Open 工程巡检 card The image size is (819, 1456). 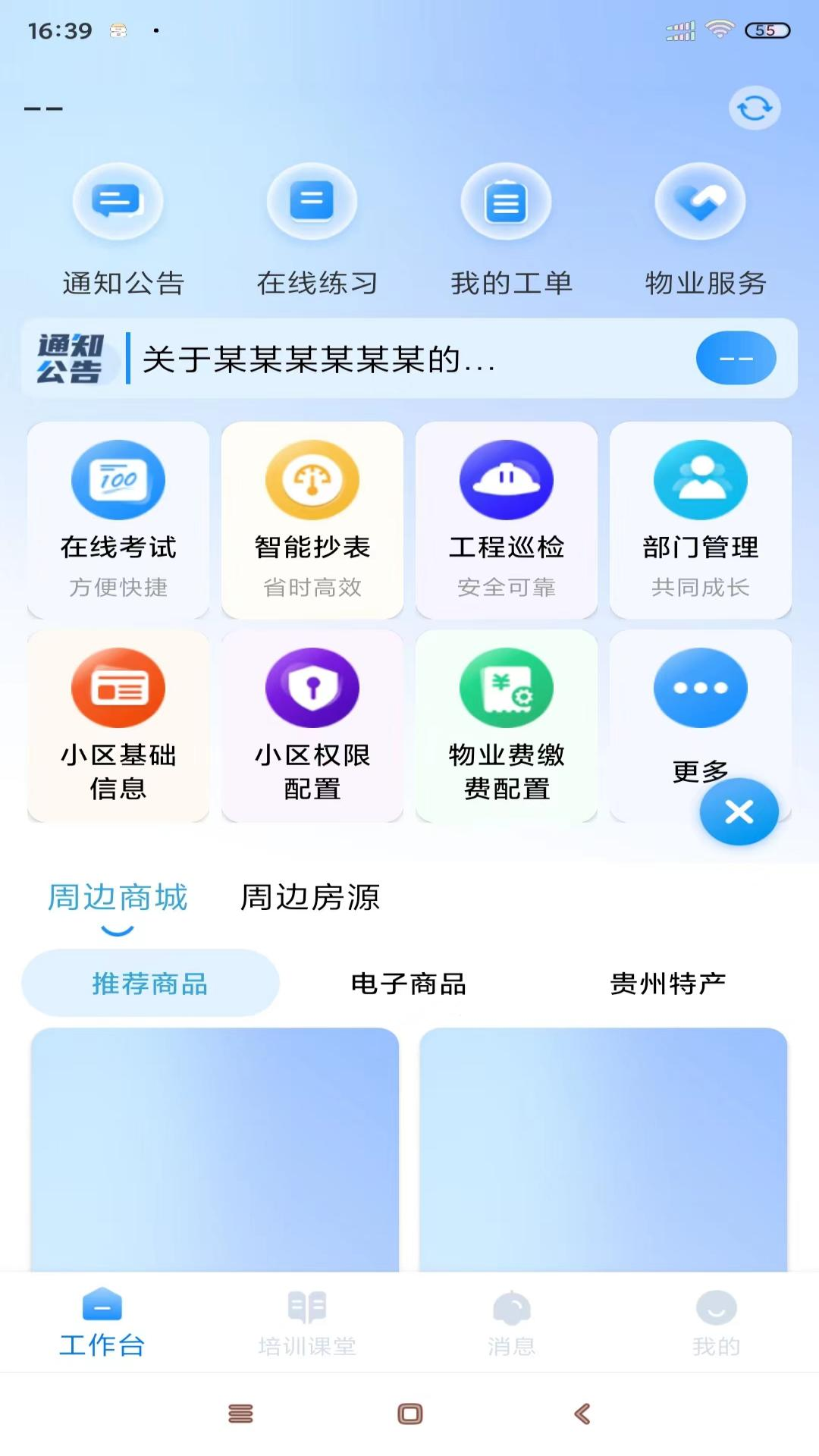click(507, 520)
